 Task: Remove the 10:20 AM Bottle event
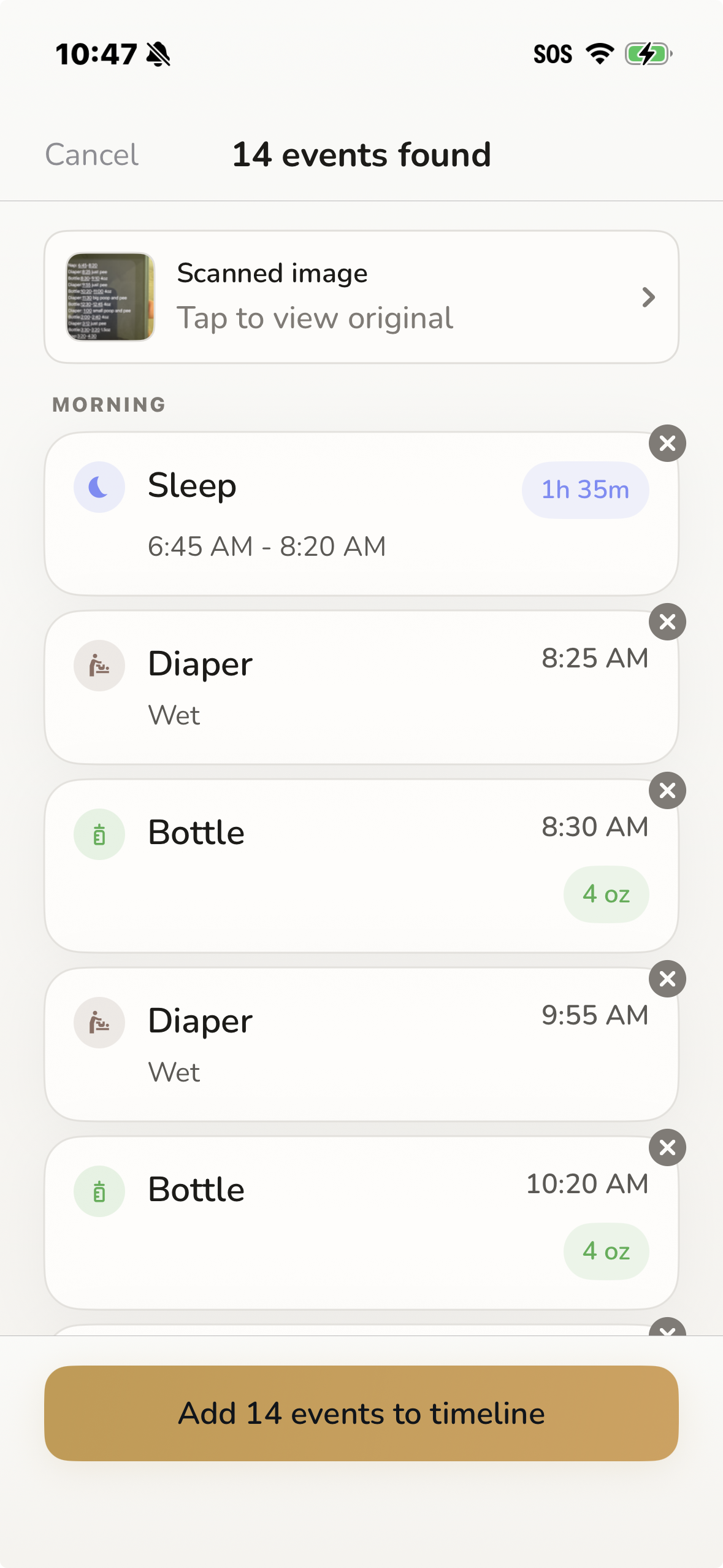pos(667,1148)
